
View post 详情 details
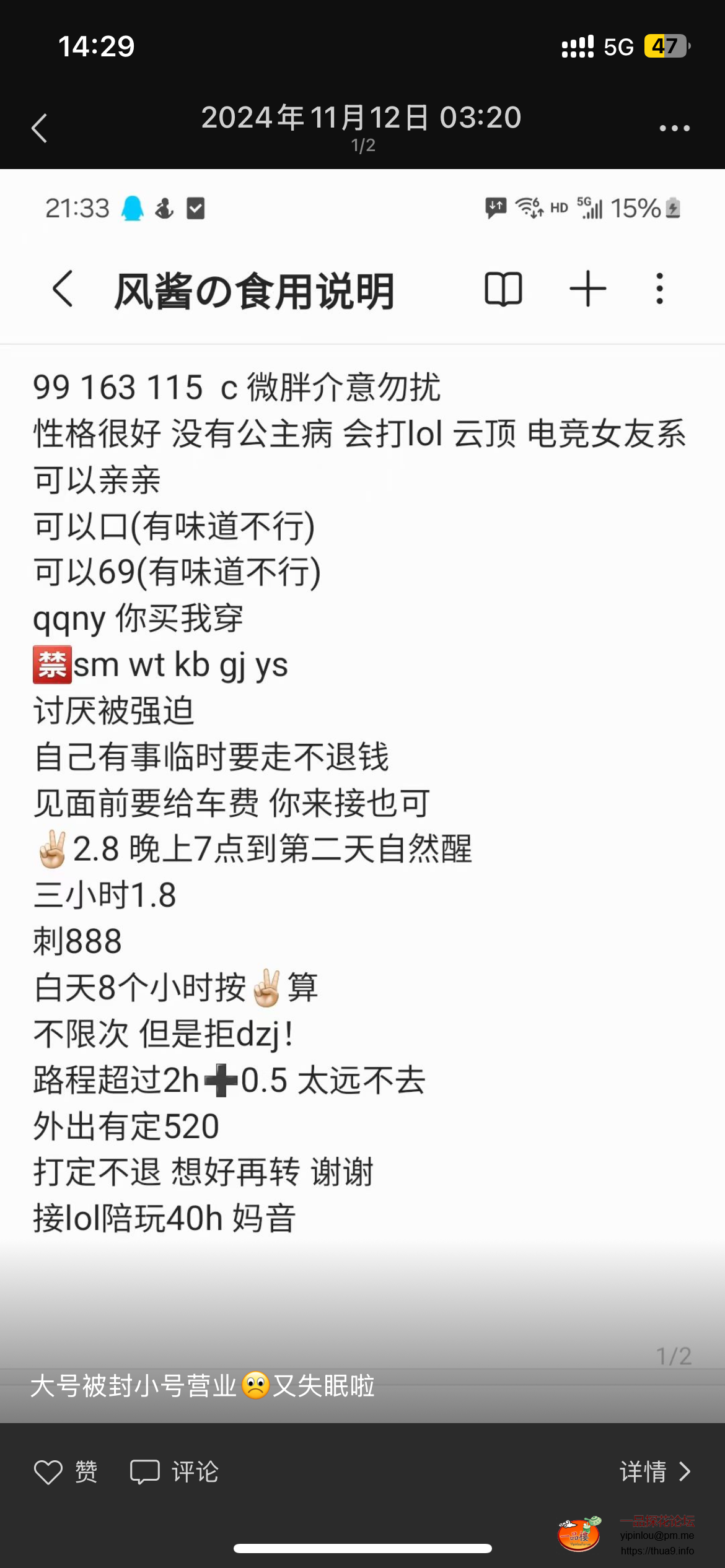point(654,1472)
